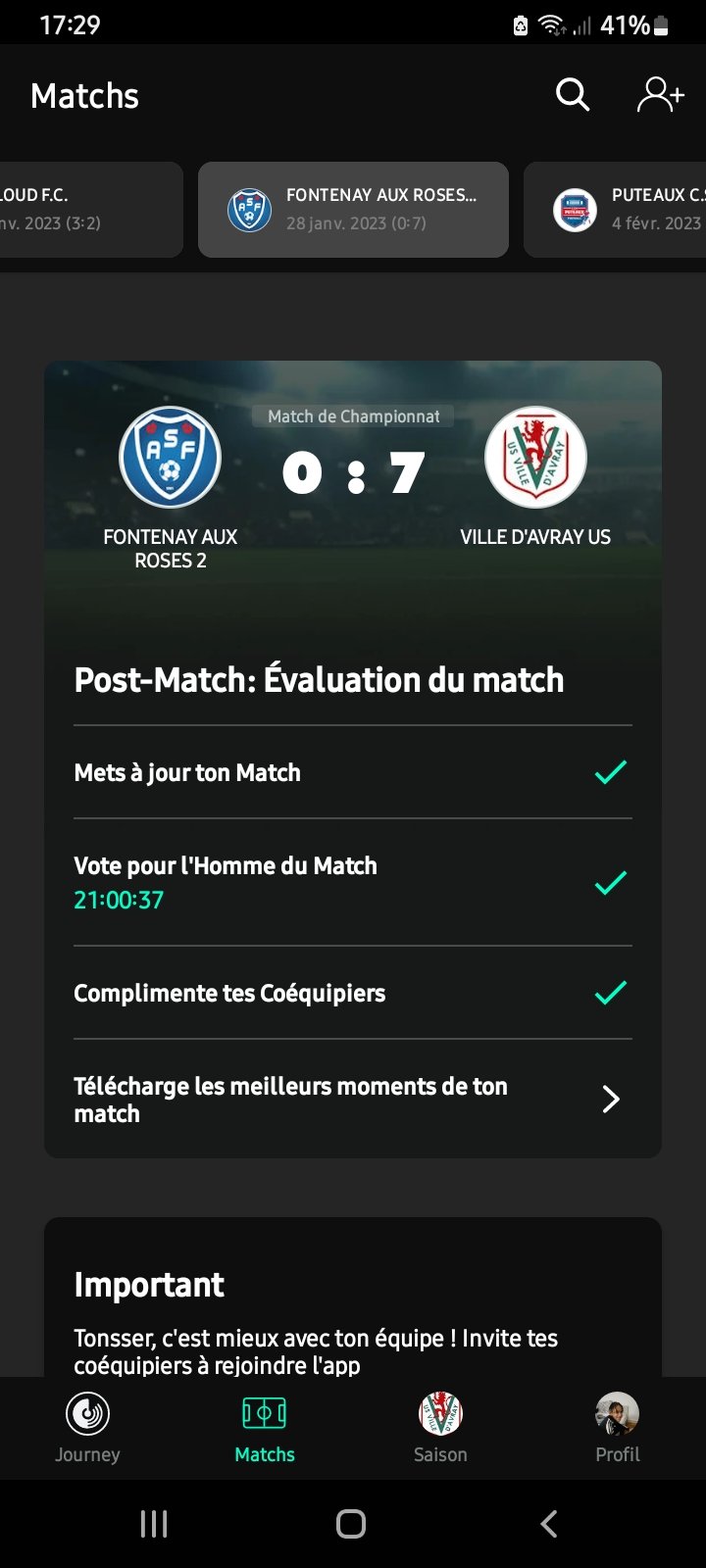Tap the add friend icon
706x1568 pixels.
(x=660, y=95)
